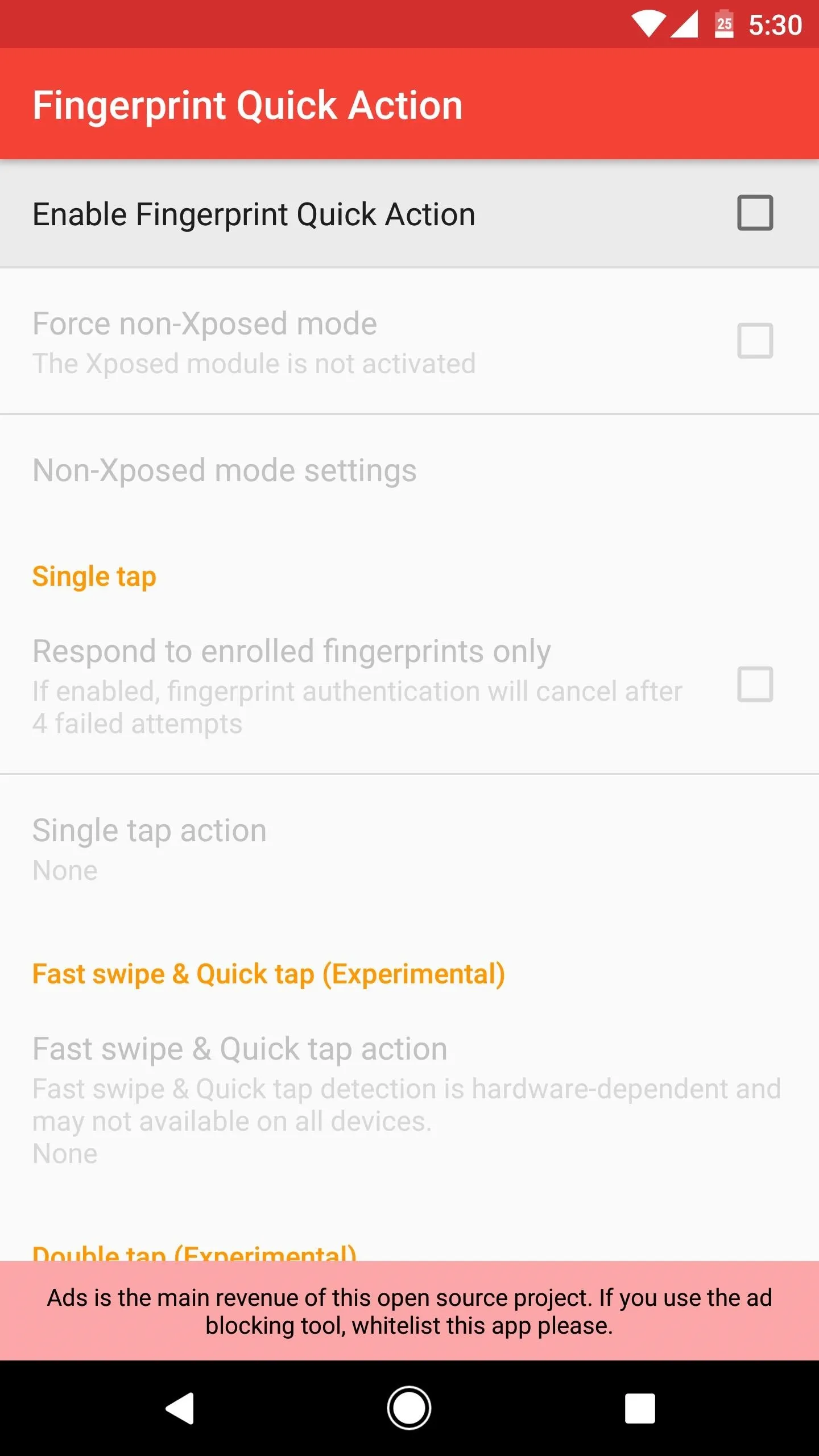Tap the system back button
This screenshot has height=1456, width=819.
pyautogui.click(x=180, y=1408)
